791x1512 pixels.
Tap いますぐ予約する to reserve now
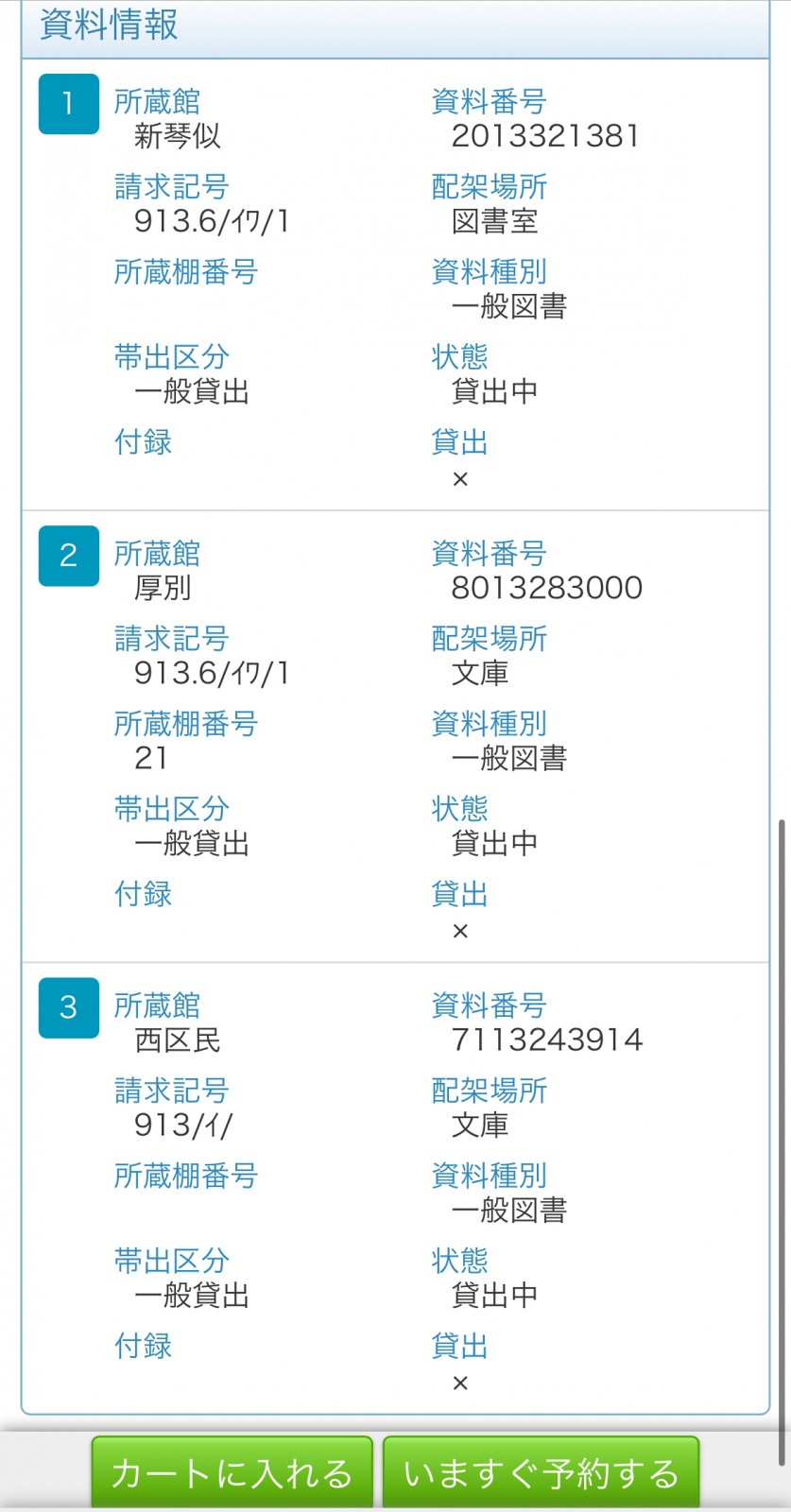coord(541,1473)
